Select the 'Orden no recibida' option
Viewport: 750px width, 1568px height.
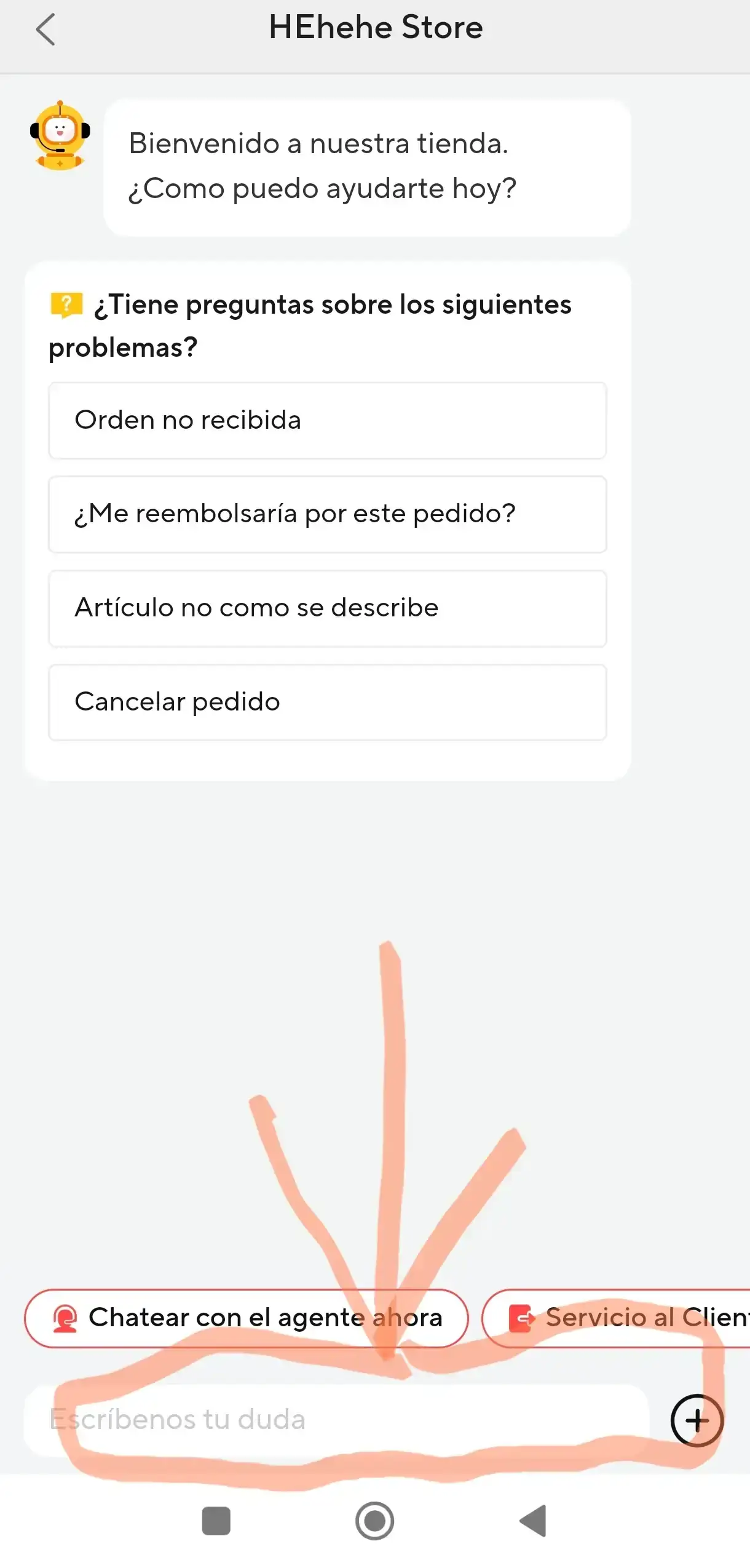[x=327, y=420]
